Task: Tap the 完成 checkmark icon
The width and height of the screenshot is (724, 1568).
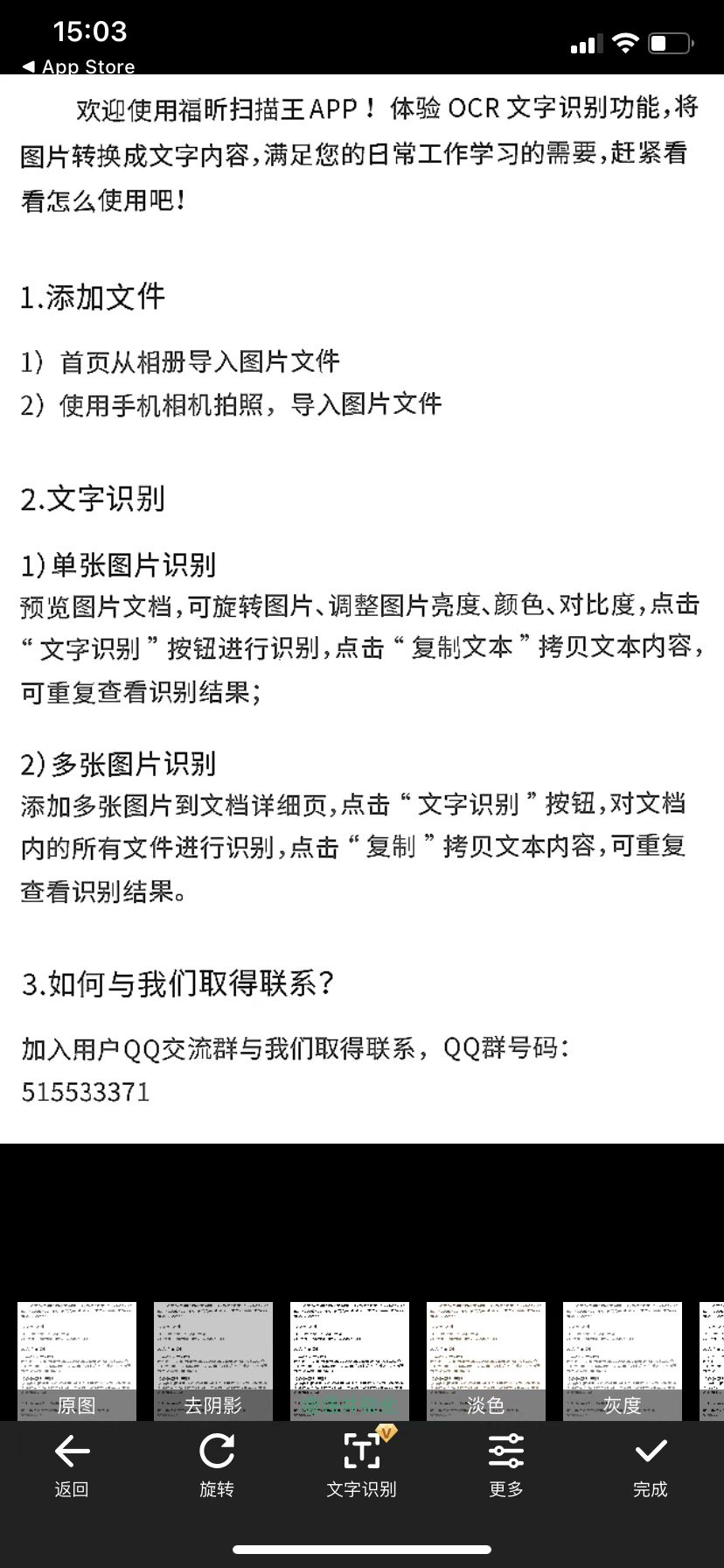Action: pyautogui.click(x=651, y=1451)
